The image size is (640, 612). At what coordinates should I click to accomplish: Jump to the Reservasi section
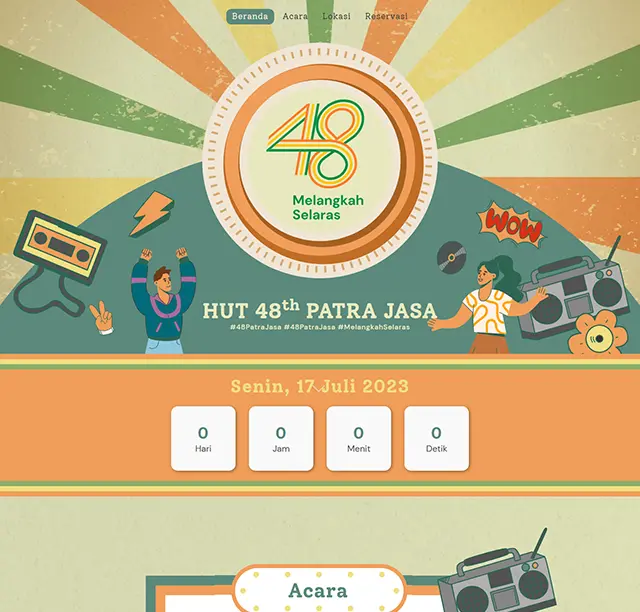pyautogui.click(x=386, y=16)
